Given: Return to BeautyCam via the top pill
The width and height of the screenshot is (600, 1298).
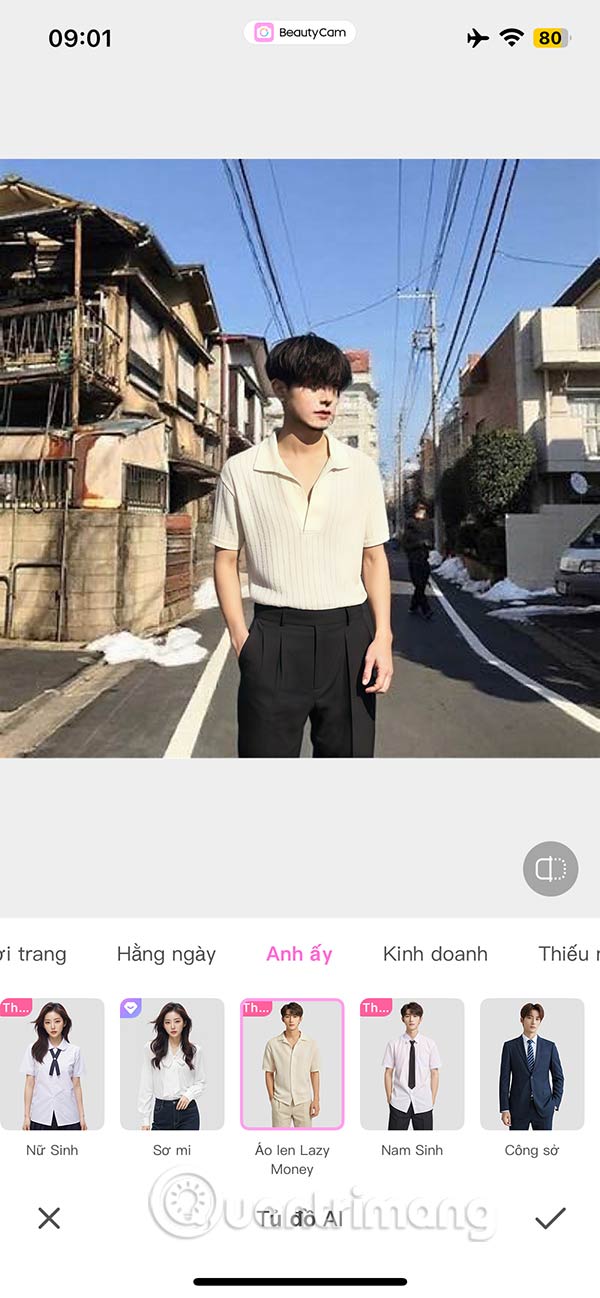Looking at the screenshot, I should (x=300, y=33).
